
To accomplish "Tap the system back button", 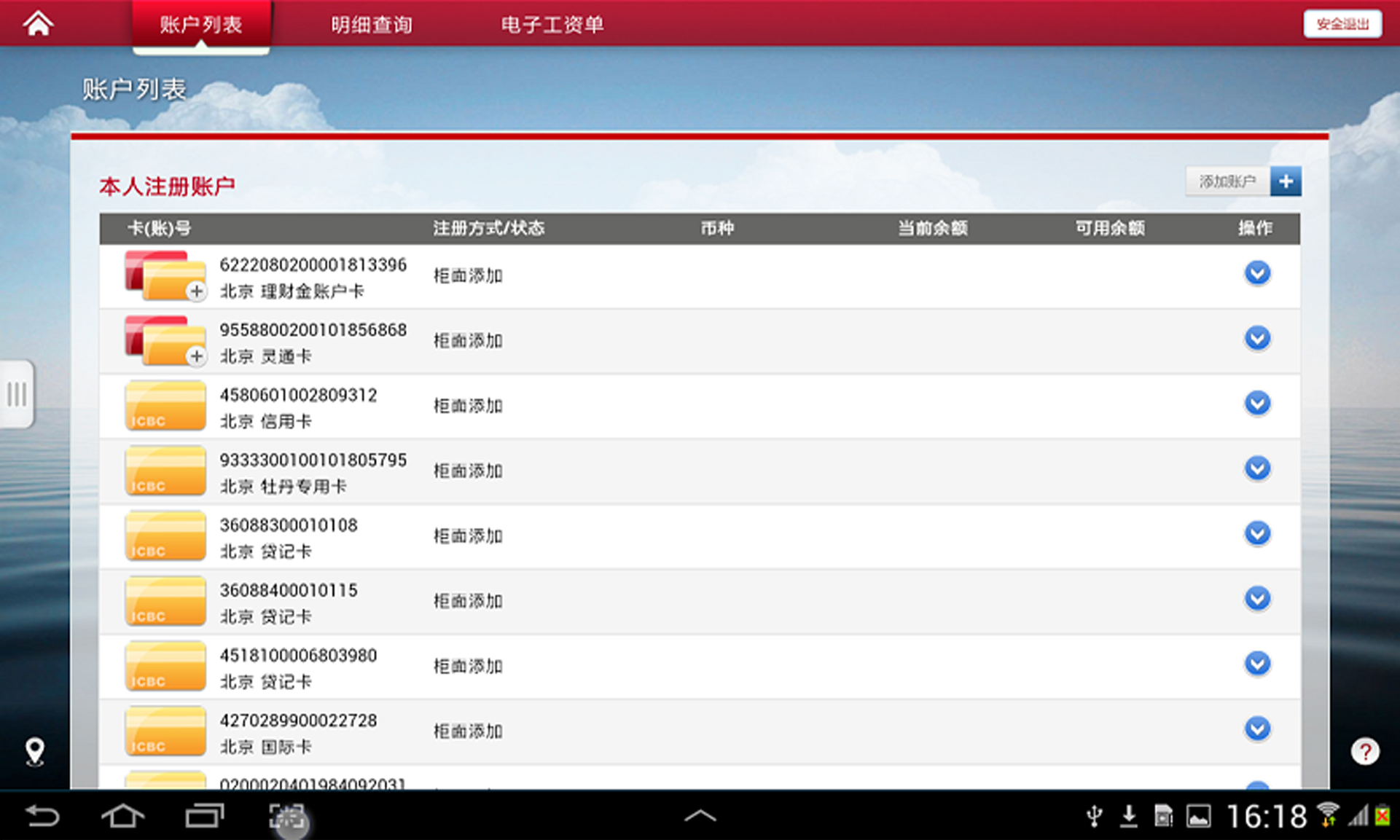I will [42, 816].
